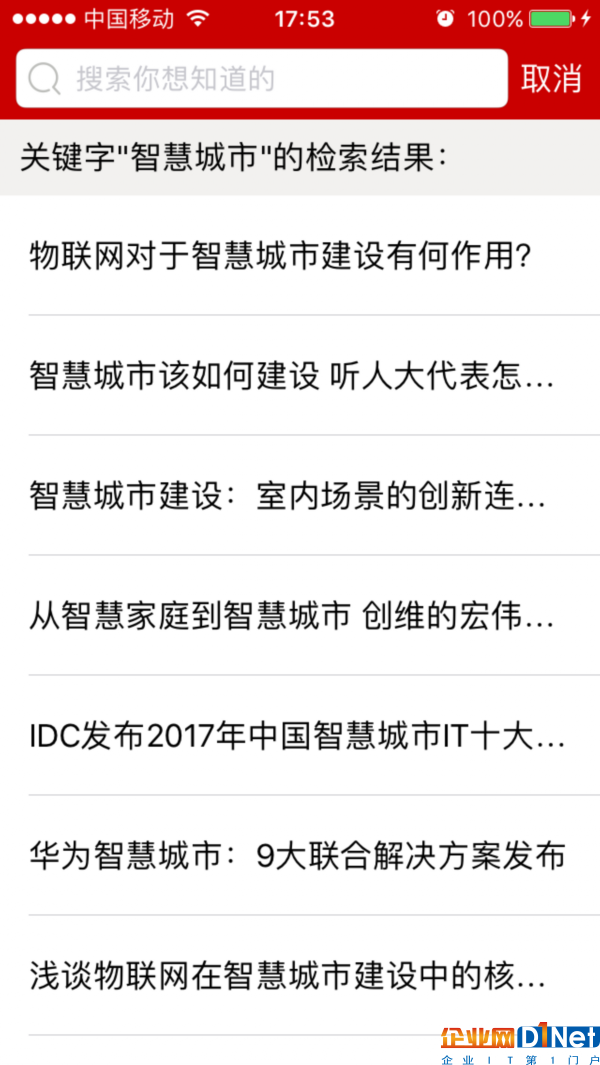Open result 物联网对于智慧城市建设有何作用?
This screenshot has width=600, height=1065.
(x=300, y=256)
